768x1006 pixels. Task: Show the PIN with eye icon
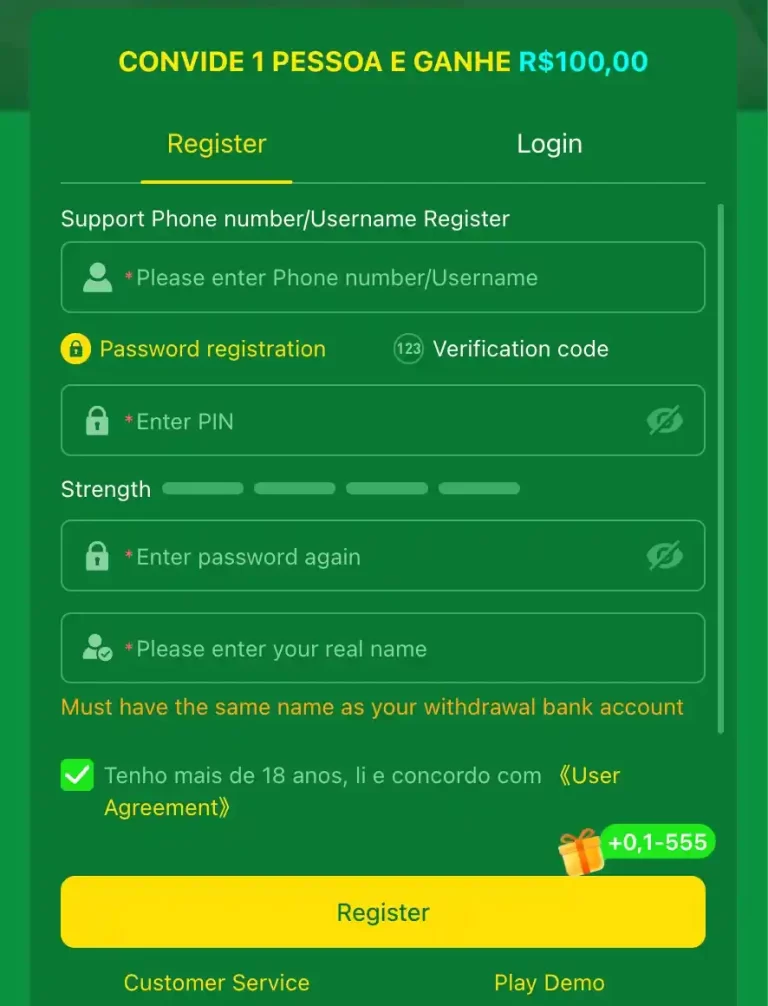tap(664, 421)
